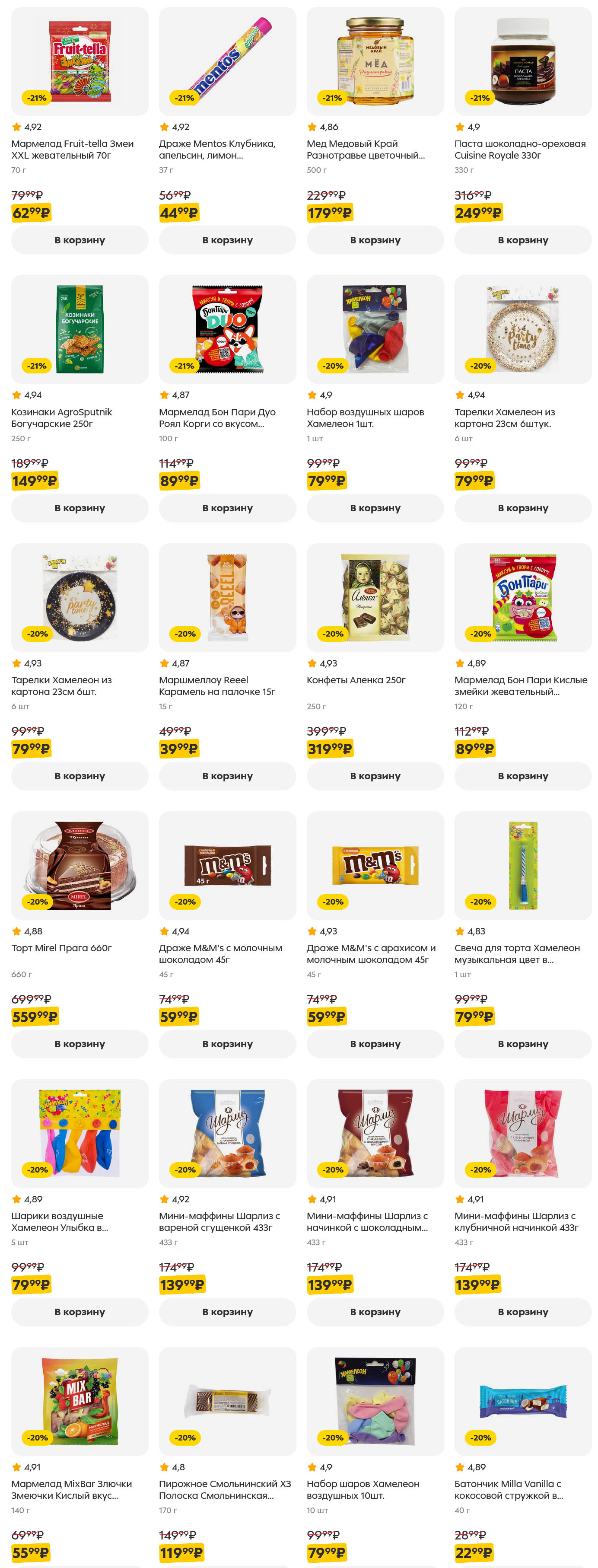Add Торт Mirel Прага 660г to cart

(x=80, y=1043)
